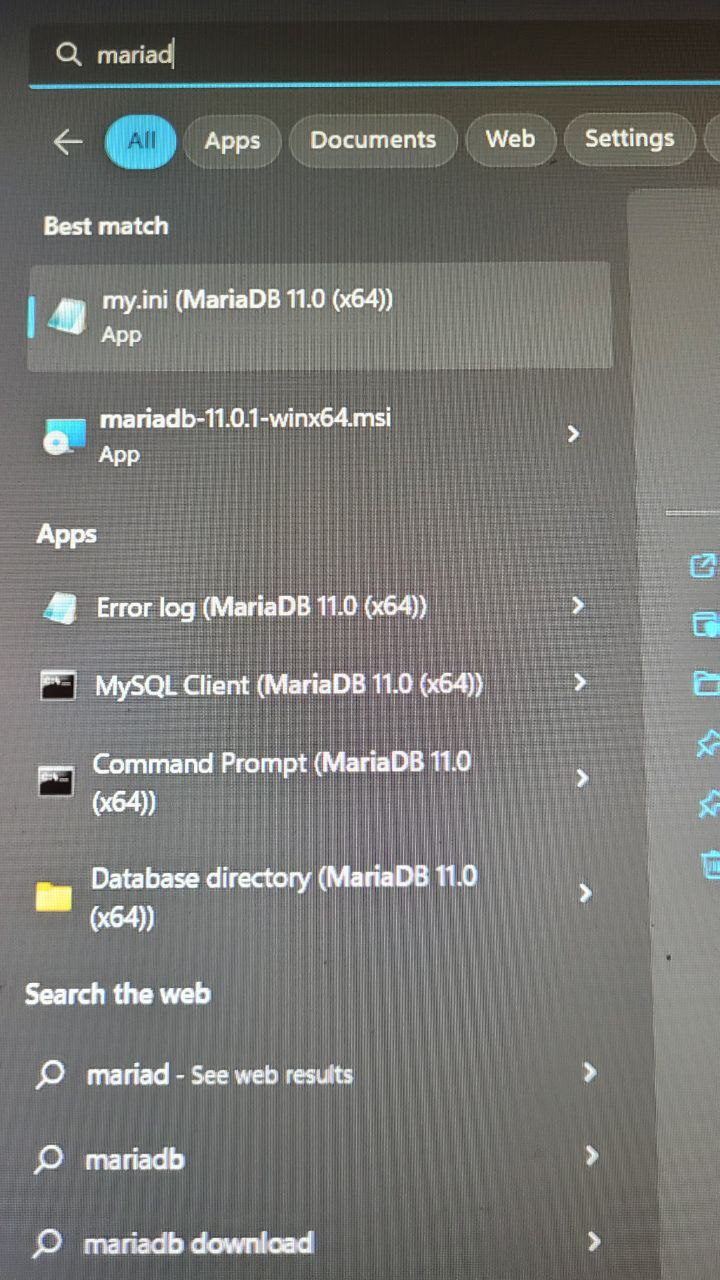The width and height of the screenshot is (720, 1280).
Task: Search the web for mariadb
Action: tap(136, 1160)
